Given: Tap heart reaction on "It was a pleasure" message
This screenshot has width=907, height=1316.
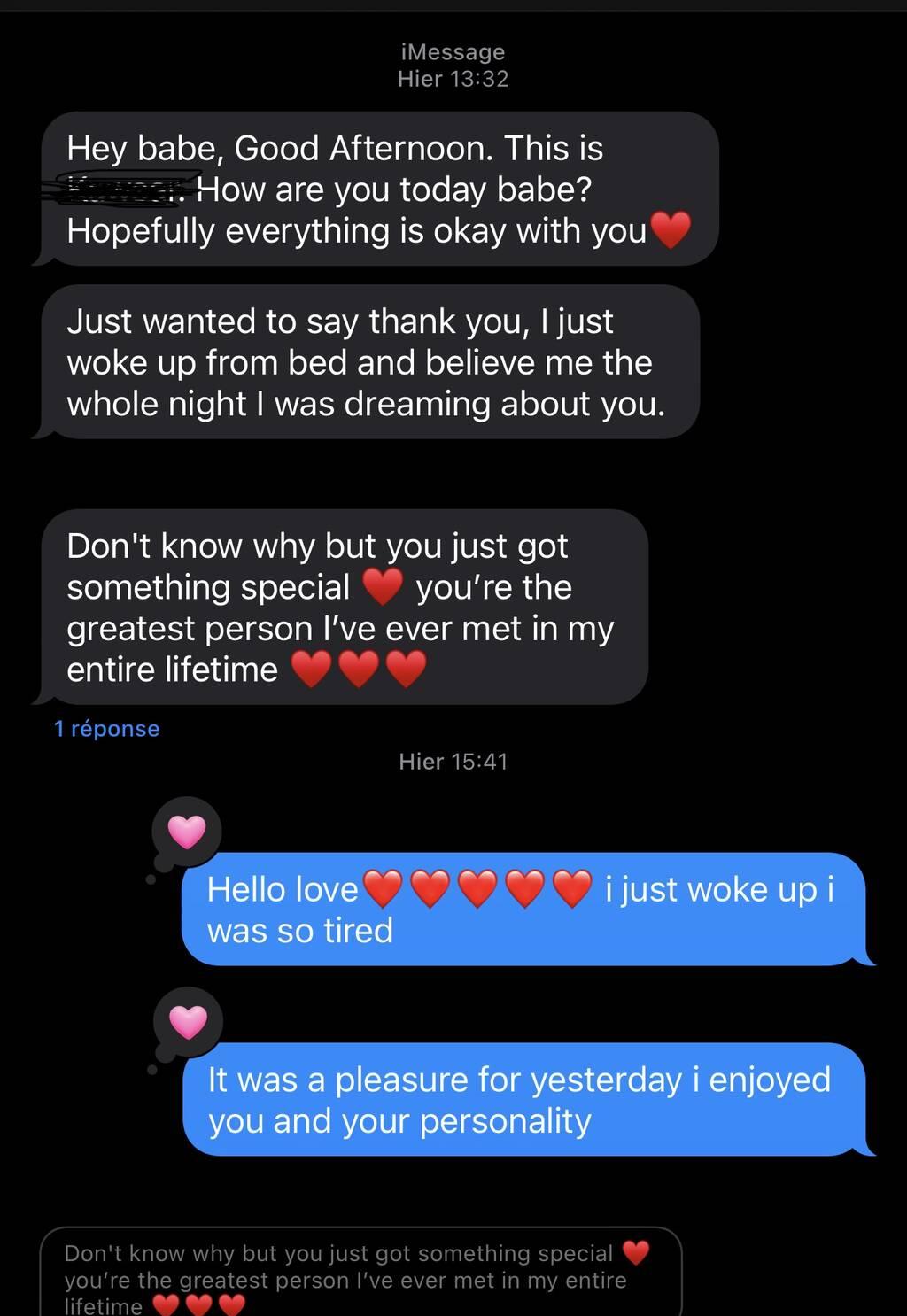Looking at the screenshot, I should point(188,1022).
